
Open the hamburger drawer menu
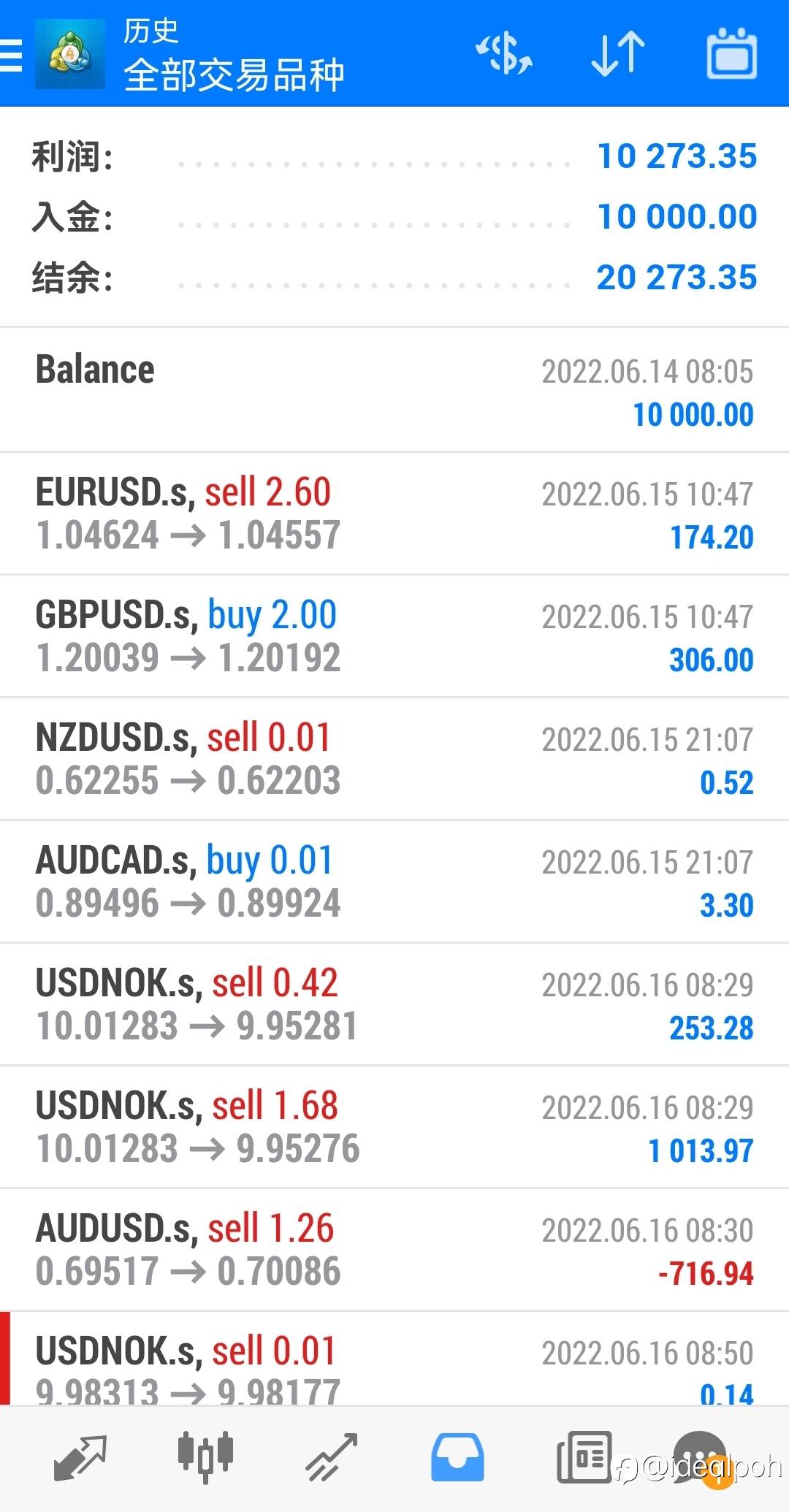coord(12,56)
